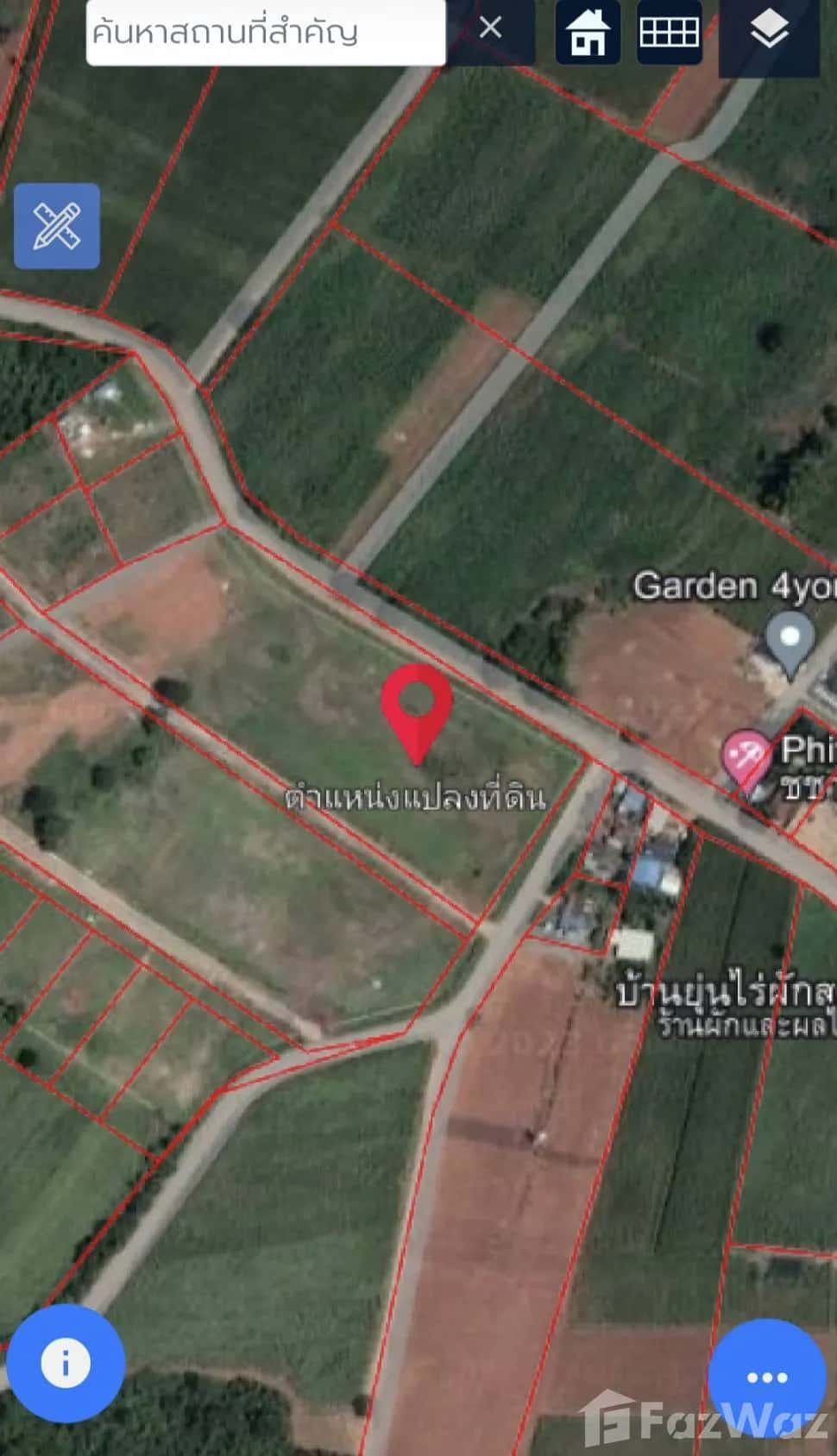Tap the blue info circle icon
Image resolution: width=837 pixels, height=1456 pixels.
[65, 1360]
